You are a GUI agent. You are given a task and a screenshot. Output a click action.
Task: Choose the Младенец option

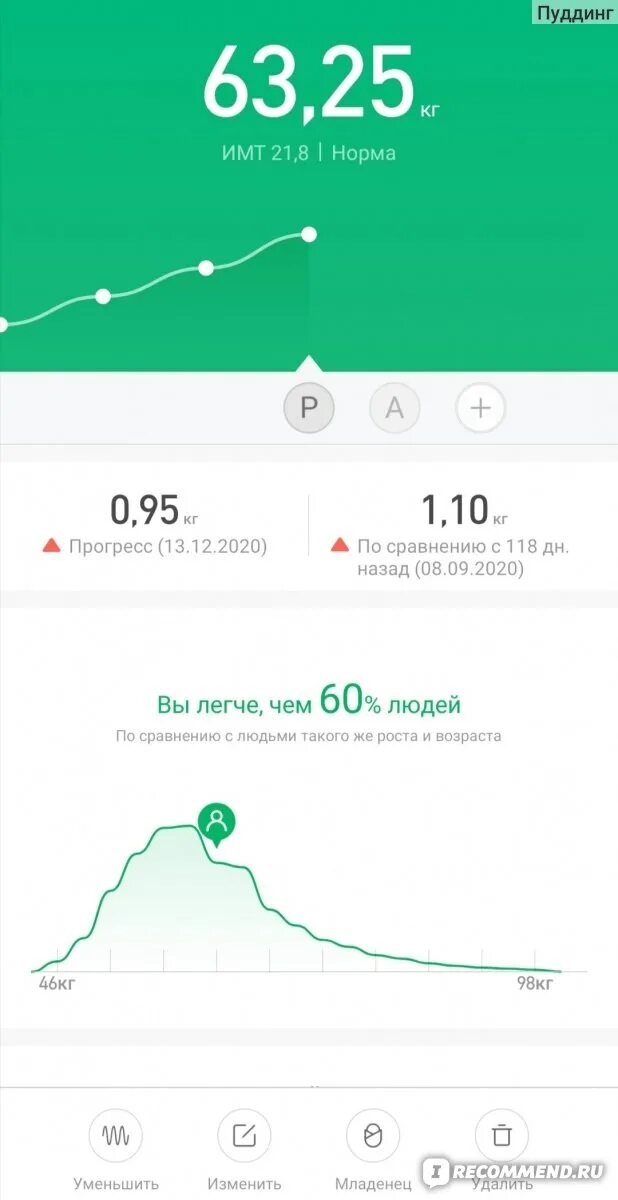pyautogui.click(x=372, y=1137)
